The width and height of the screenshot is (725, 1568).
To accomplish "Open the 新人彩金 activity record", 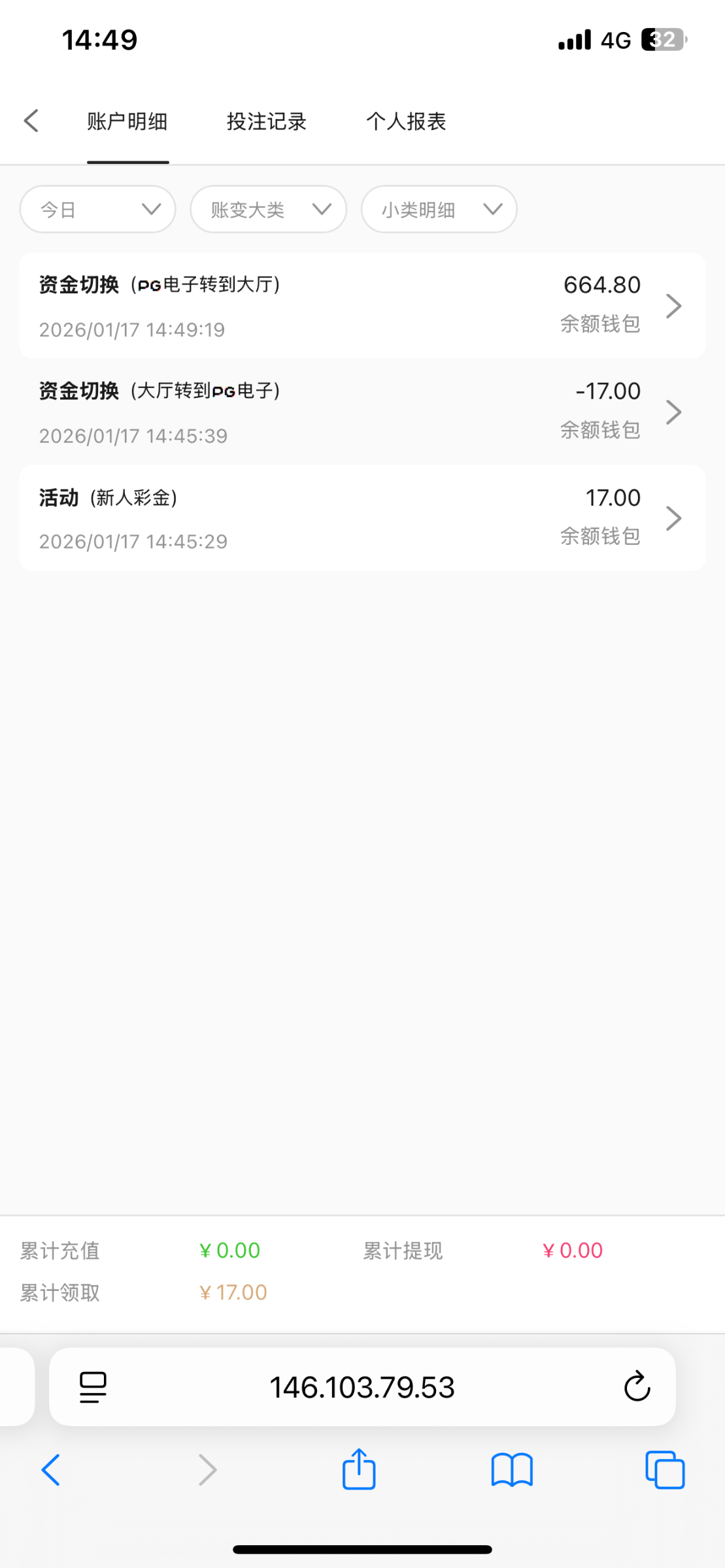I will tap(362, 518).
